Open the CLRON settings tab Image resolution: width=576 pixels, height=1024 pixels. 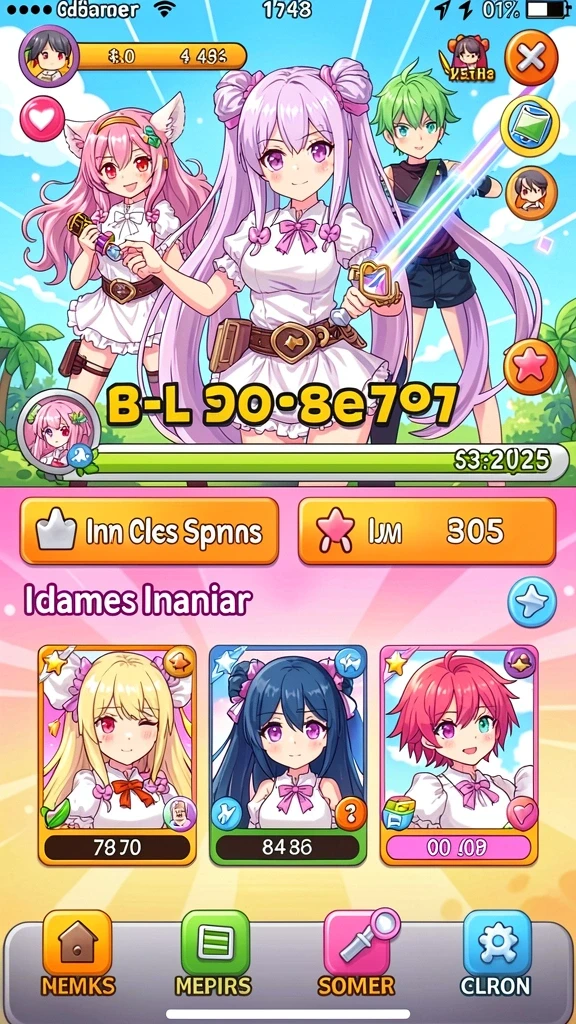point(496,953)
